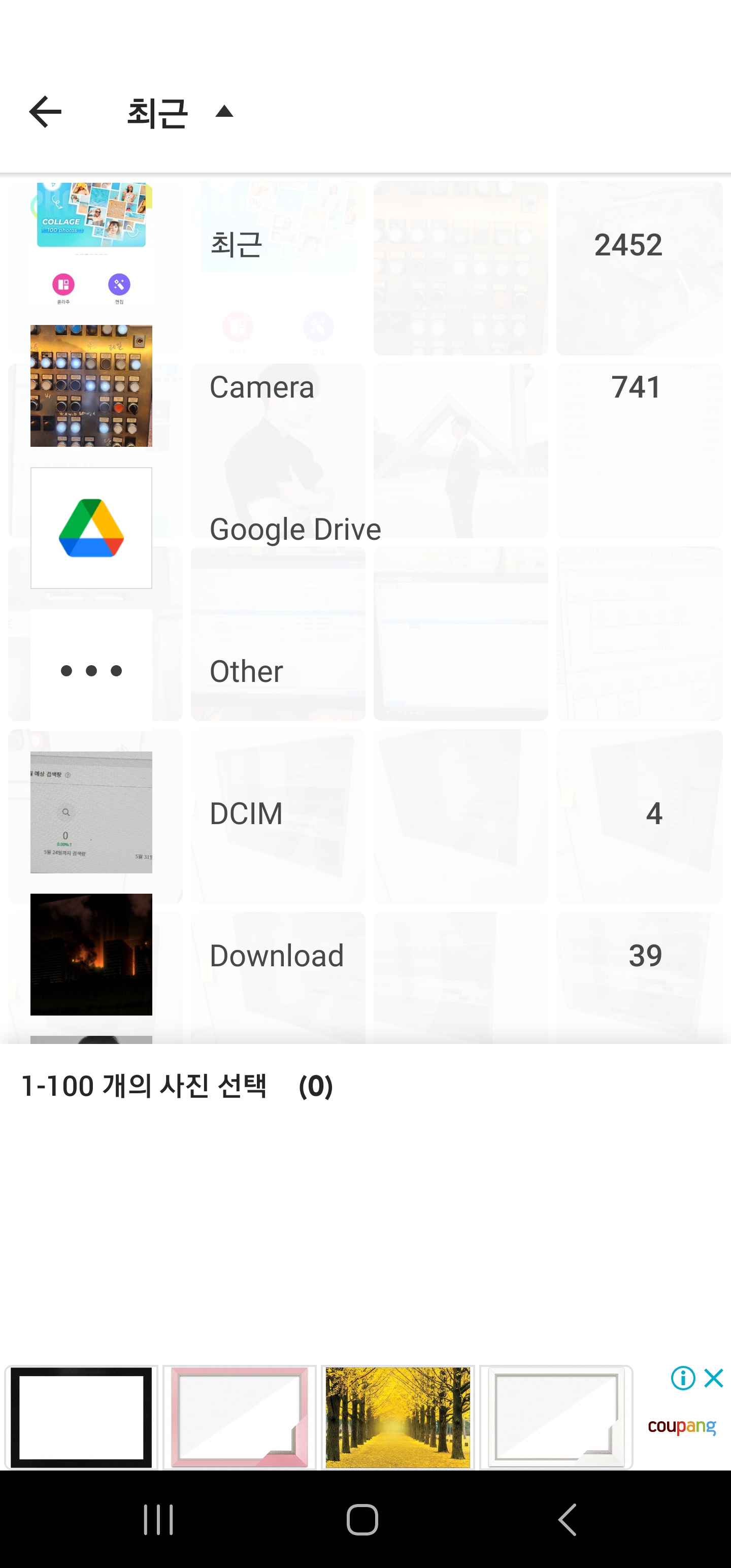Open the Camera album
Image resolution: width=731 pixels, height=1568 pixels.
[x=365, y=387]
